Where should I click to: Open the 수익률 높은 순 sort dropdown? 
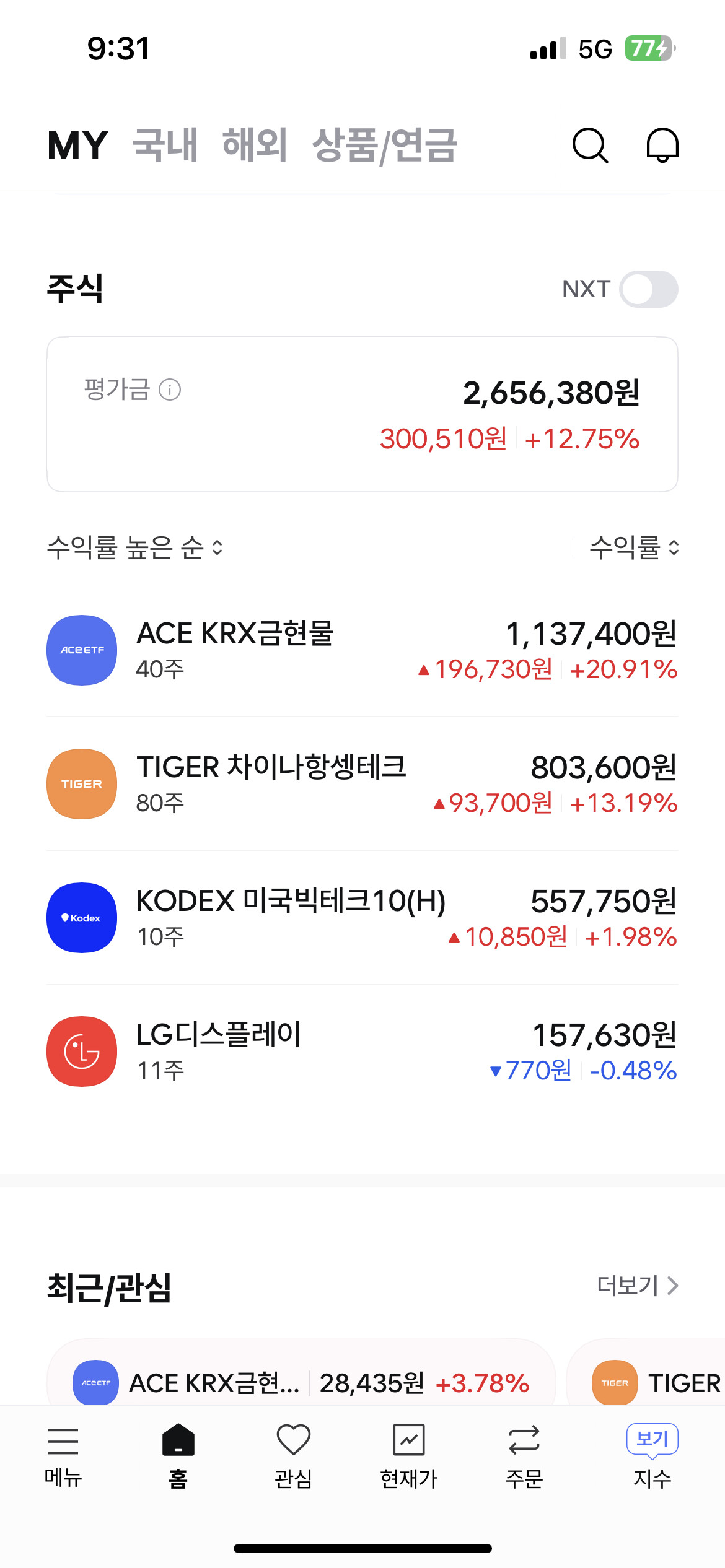[135, 547]
